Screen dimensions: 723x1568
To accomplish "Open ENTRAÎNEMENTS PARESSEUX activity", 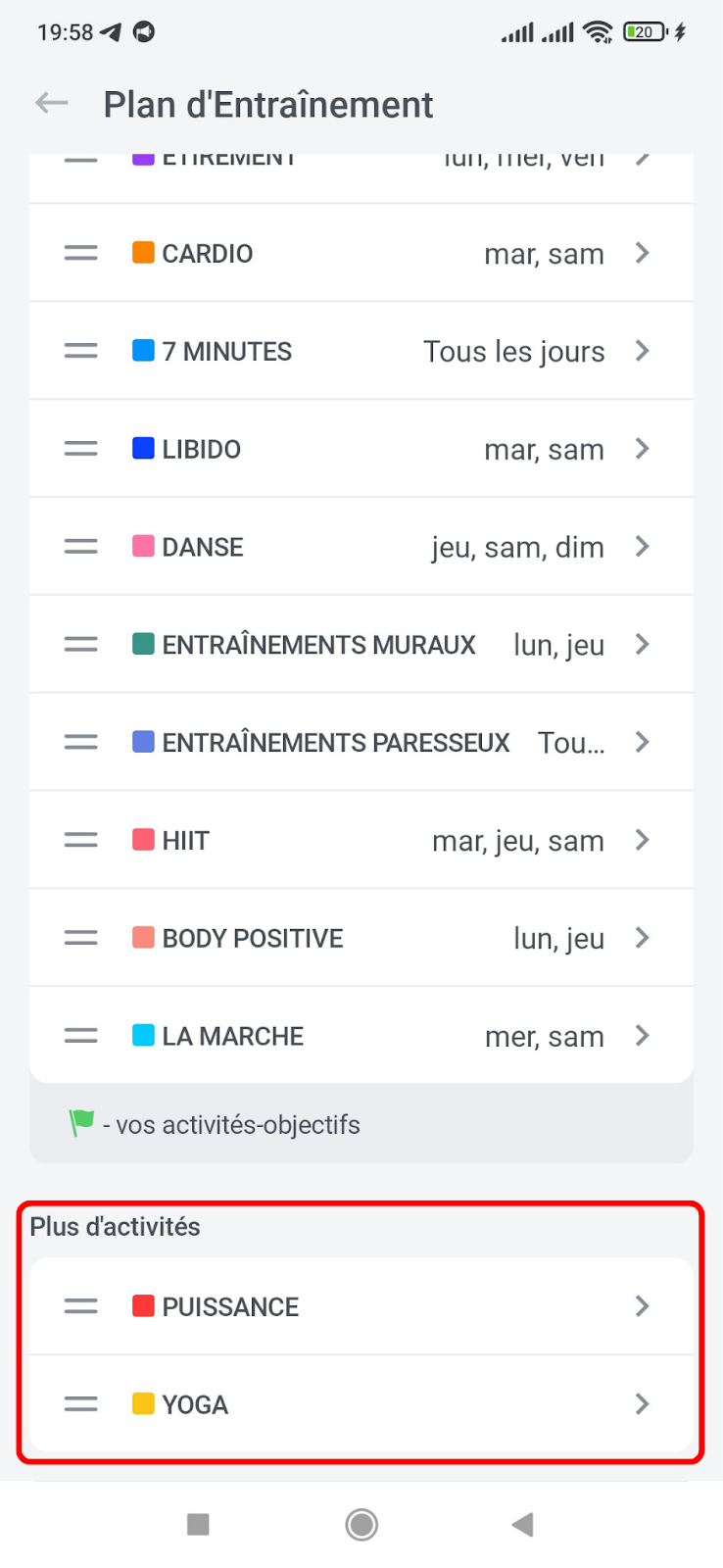I will coord(361,743).
